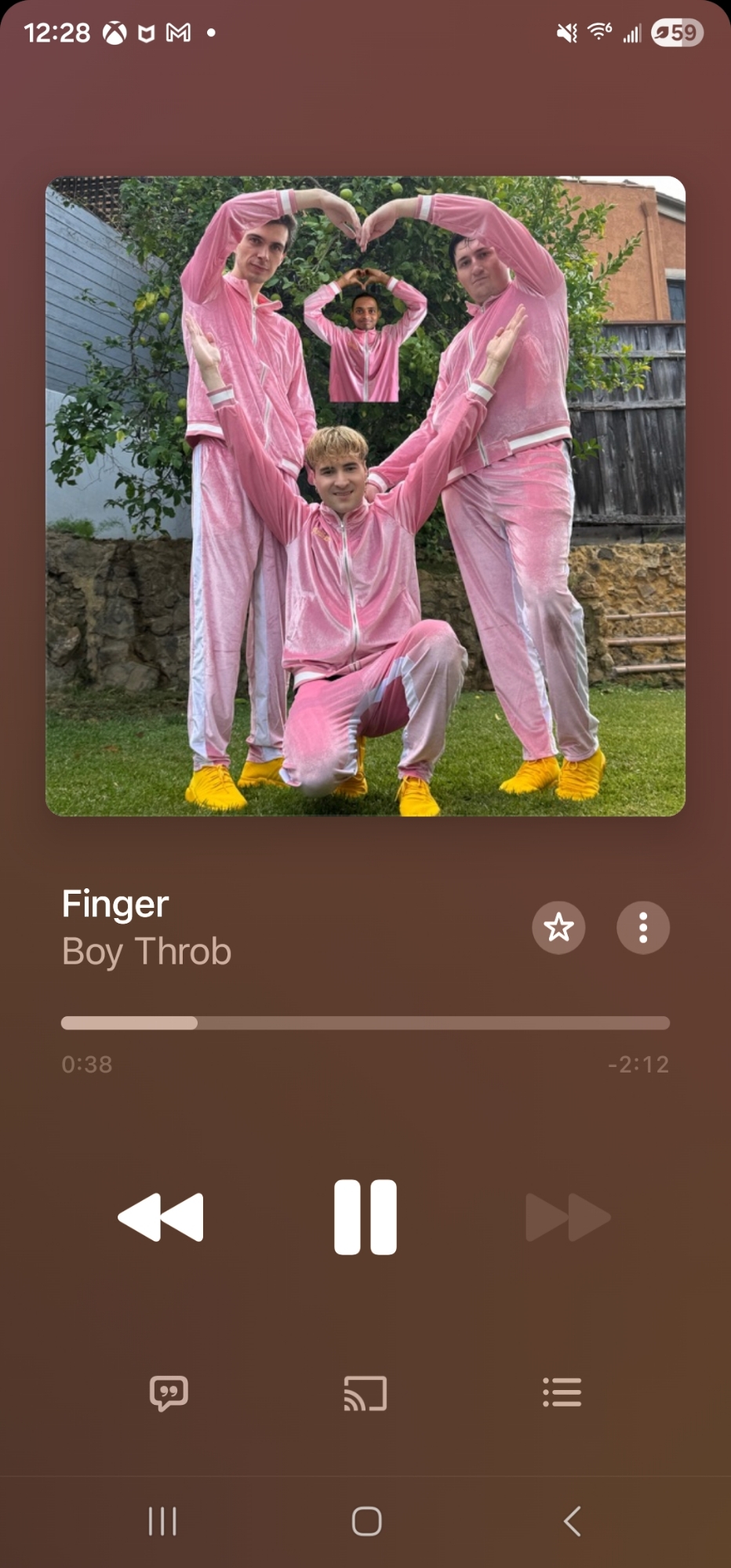Tap the playback progress bar to seek
Image resolution: width=731 pixels, height=1568 pixels.
pos(365,1022)
